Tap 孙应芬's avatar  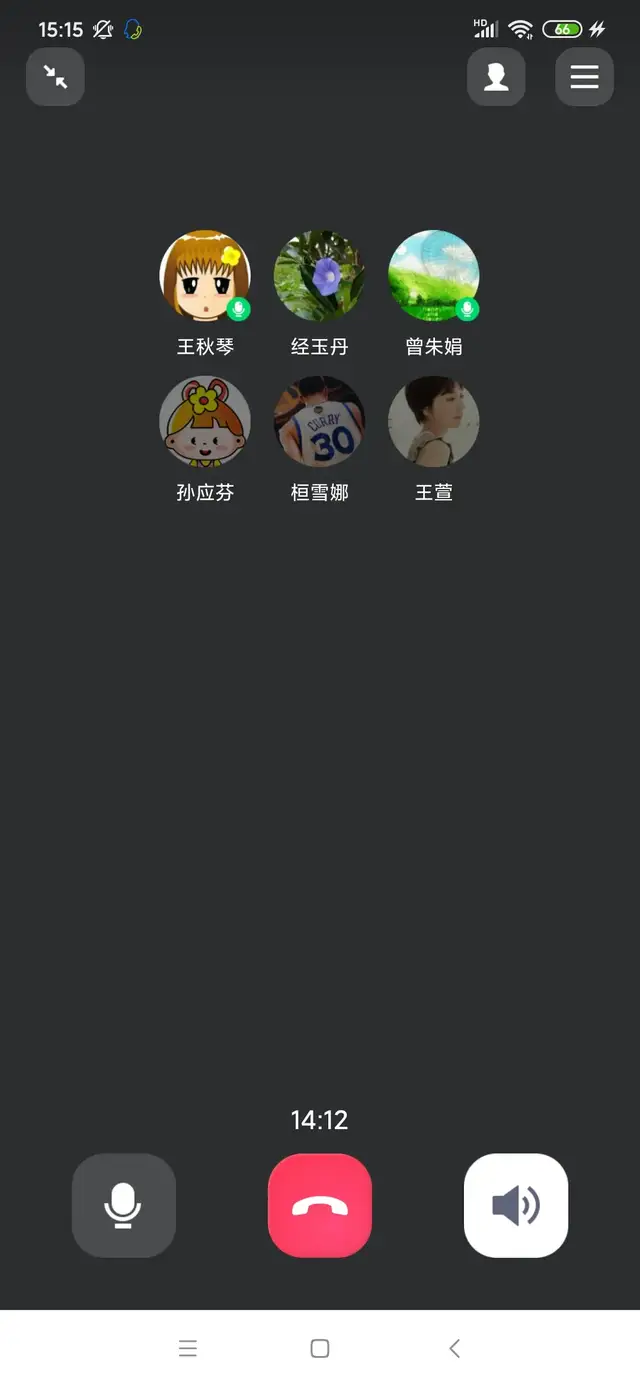pyautogui.click(x=205, y=422)
